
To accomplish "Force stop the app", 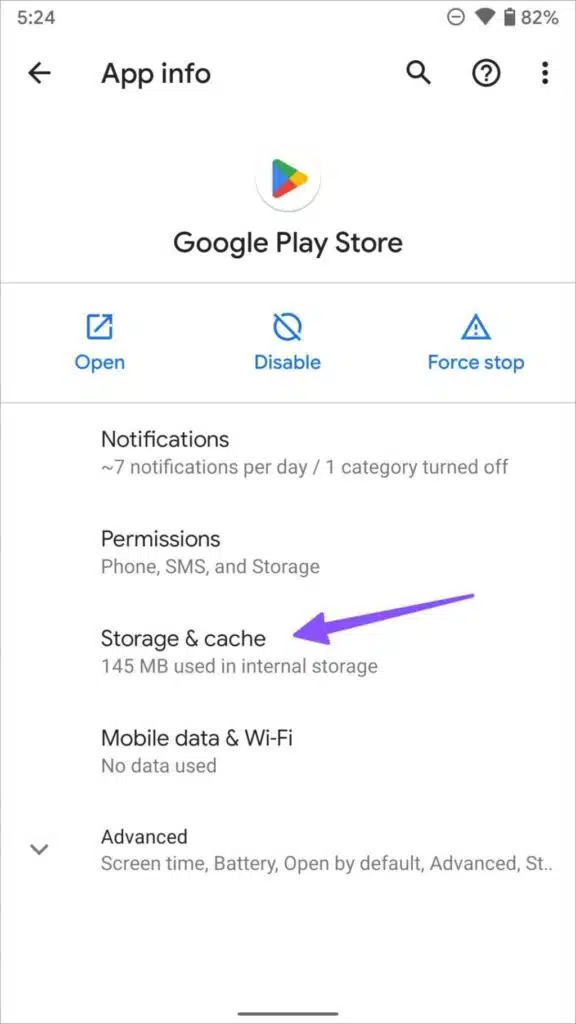I will [x=475, y=342].
